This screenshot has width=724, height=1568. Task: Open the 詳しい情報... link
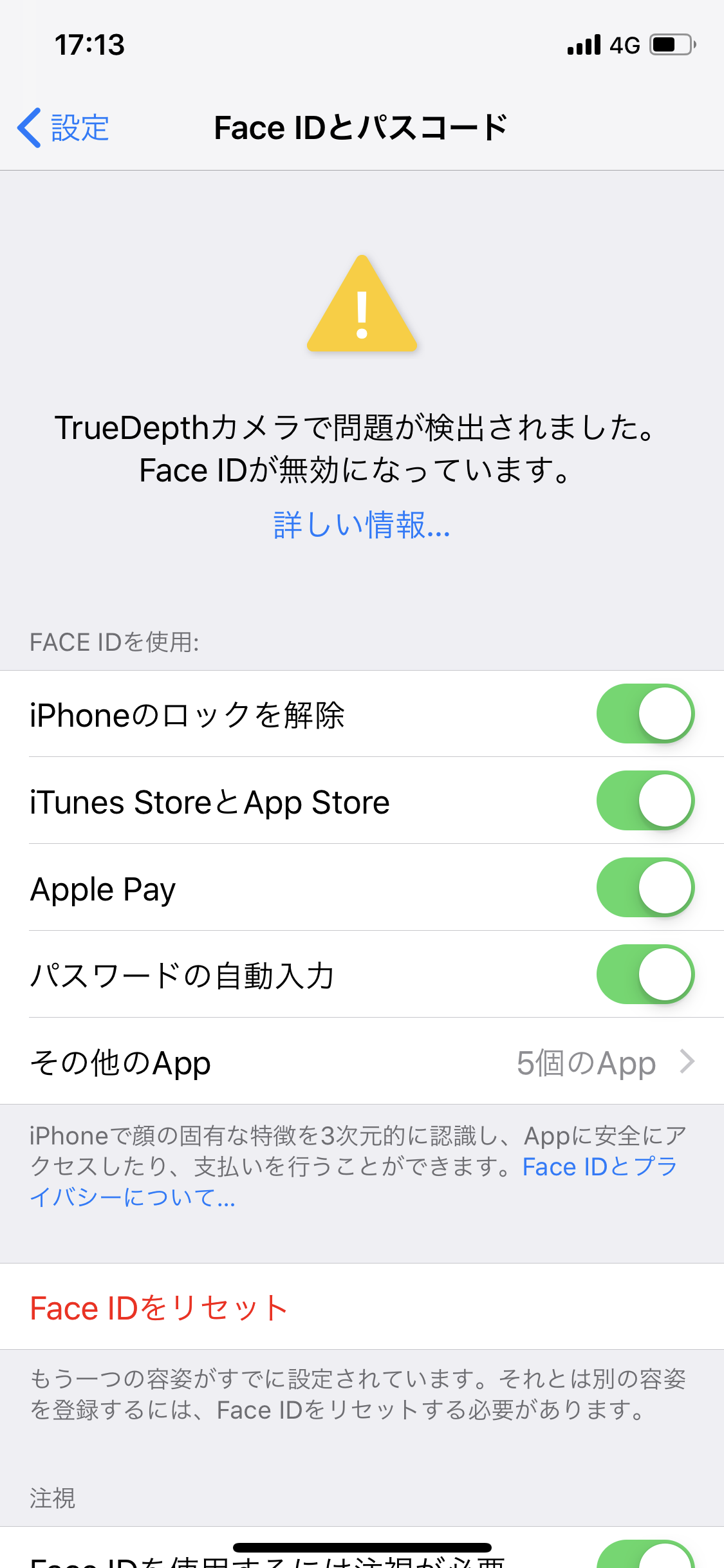(x=362, y=525)
